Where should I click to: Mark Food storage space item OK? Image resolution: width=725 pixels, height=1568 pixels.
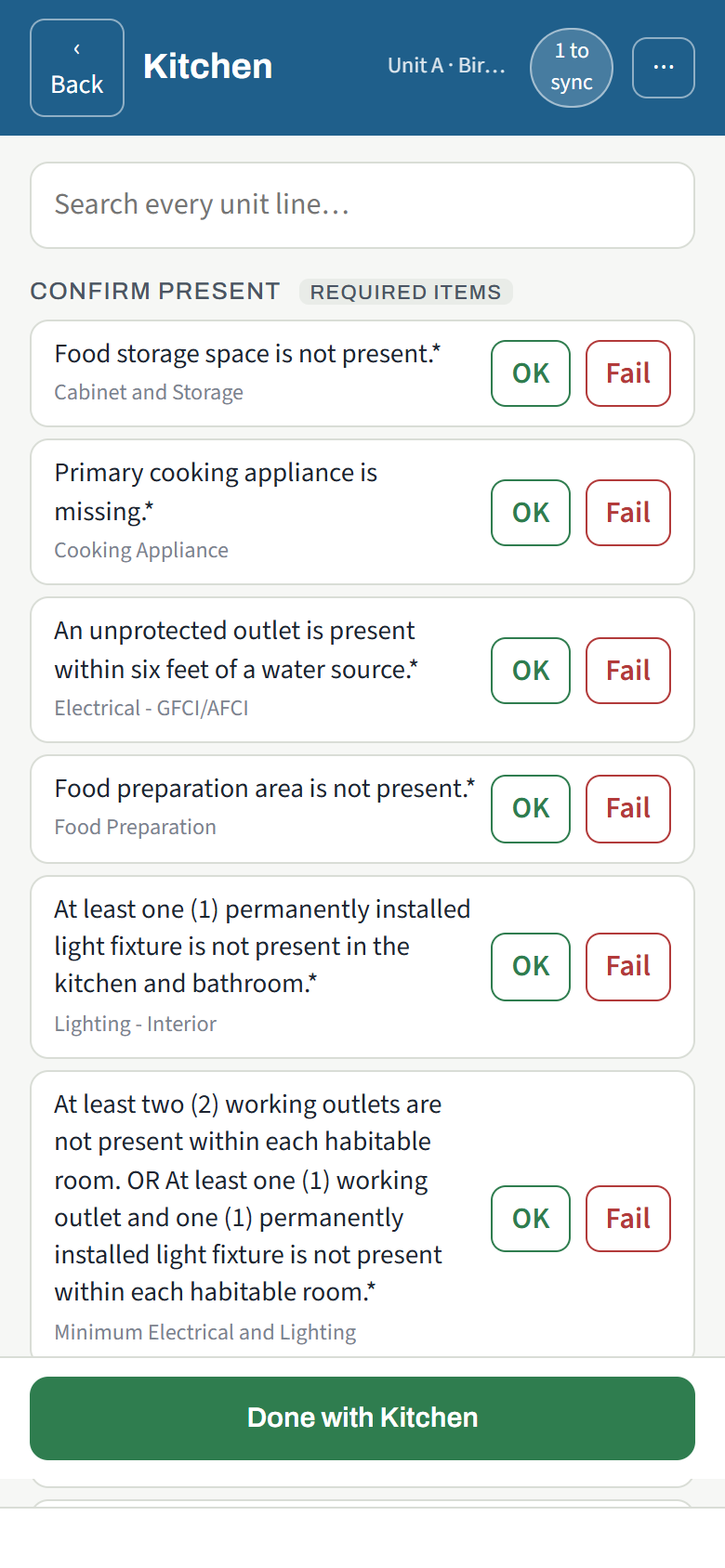click(531, 373)
